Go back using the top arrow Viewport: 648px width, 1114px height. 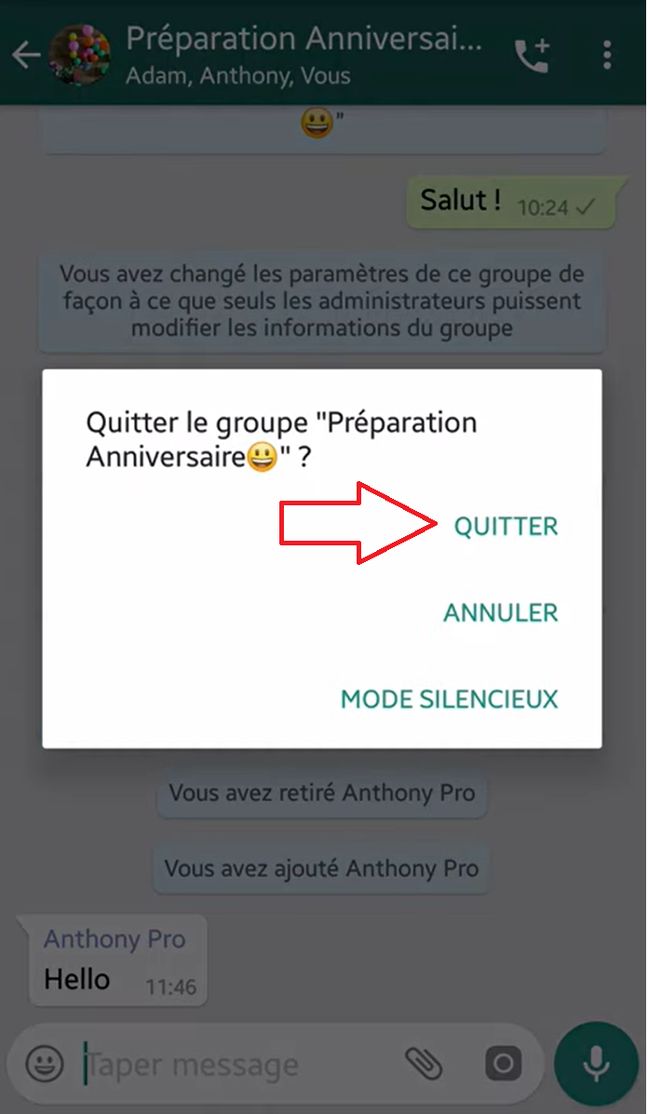pyautogui.click(x=25, y=54)
